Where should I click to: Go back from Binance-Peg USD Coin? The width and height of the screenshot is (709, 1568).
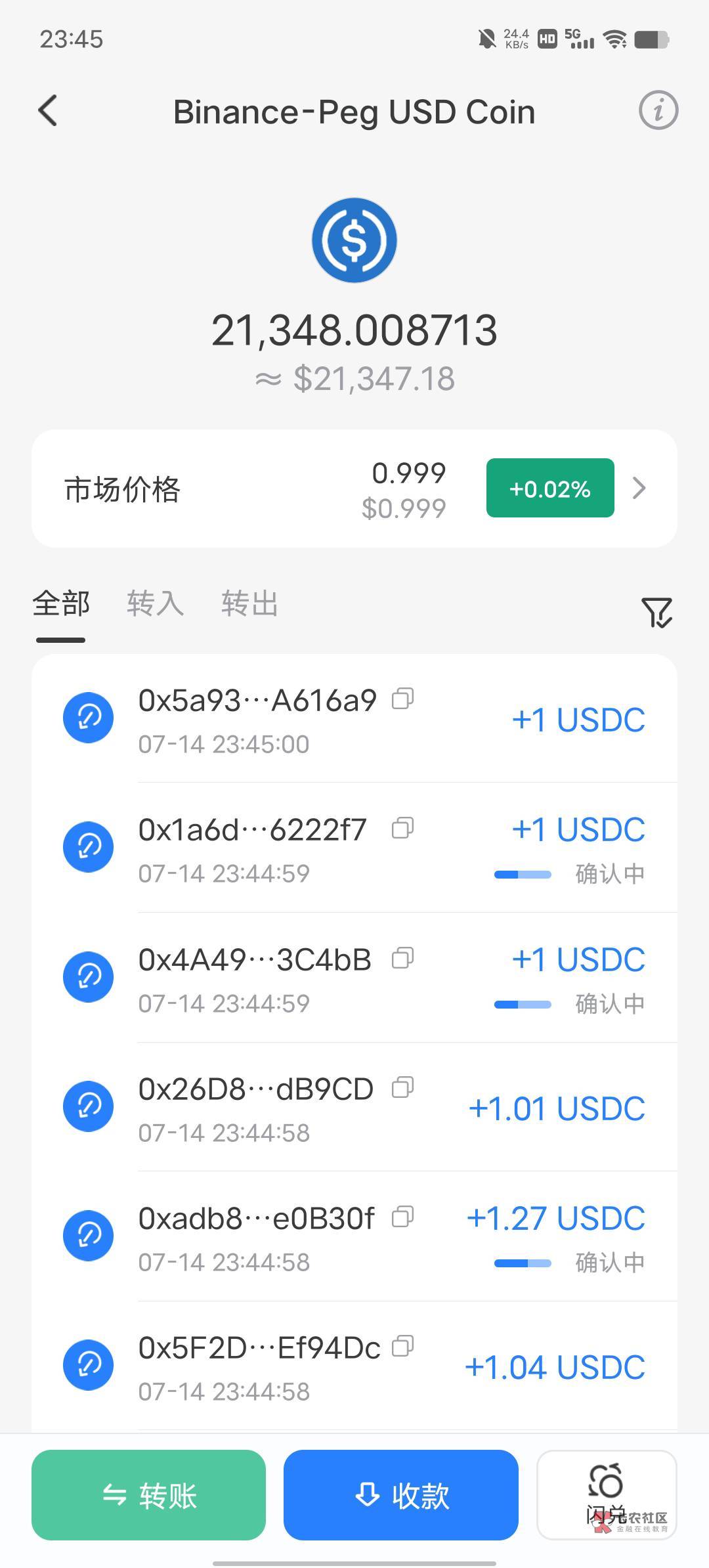coord(48,110)
